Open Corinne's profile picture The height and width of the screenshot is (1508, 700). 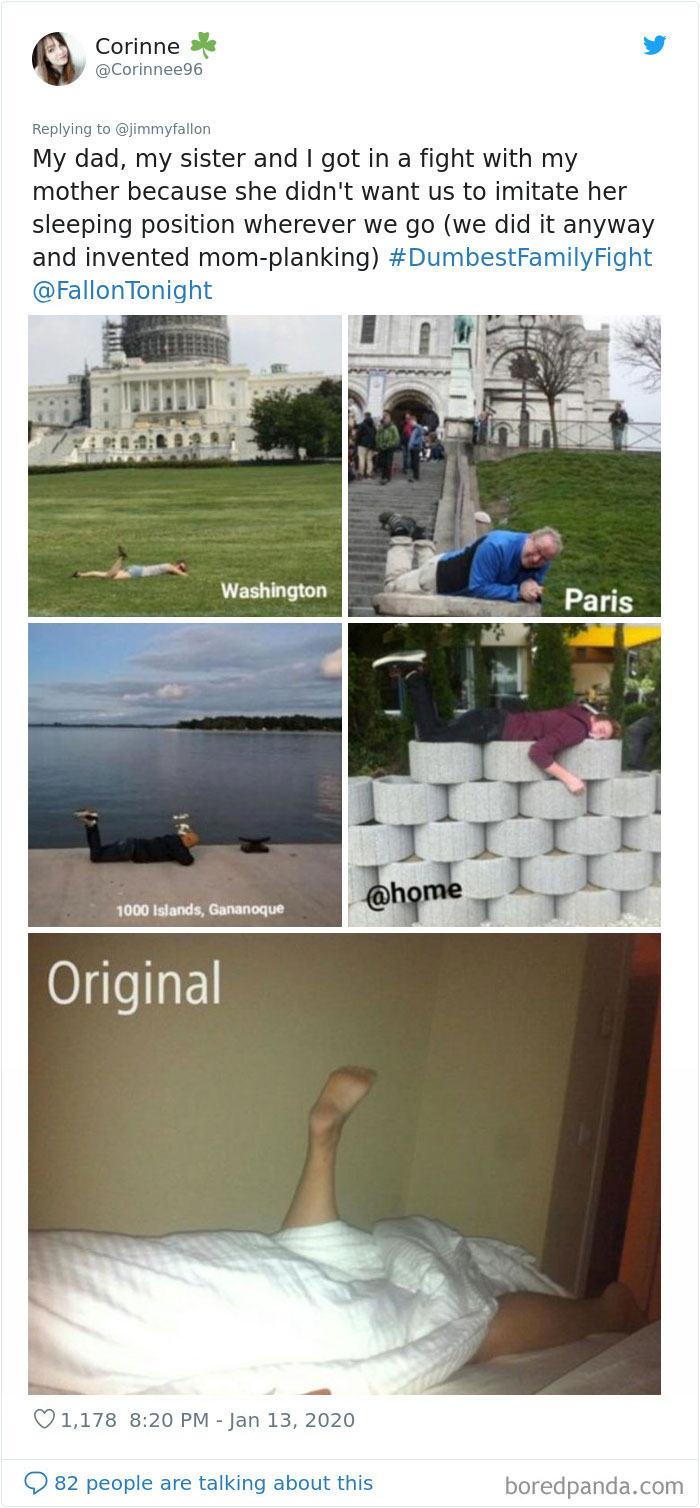[58, 58]
